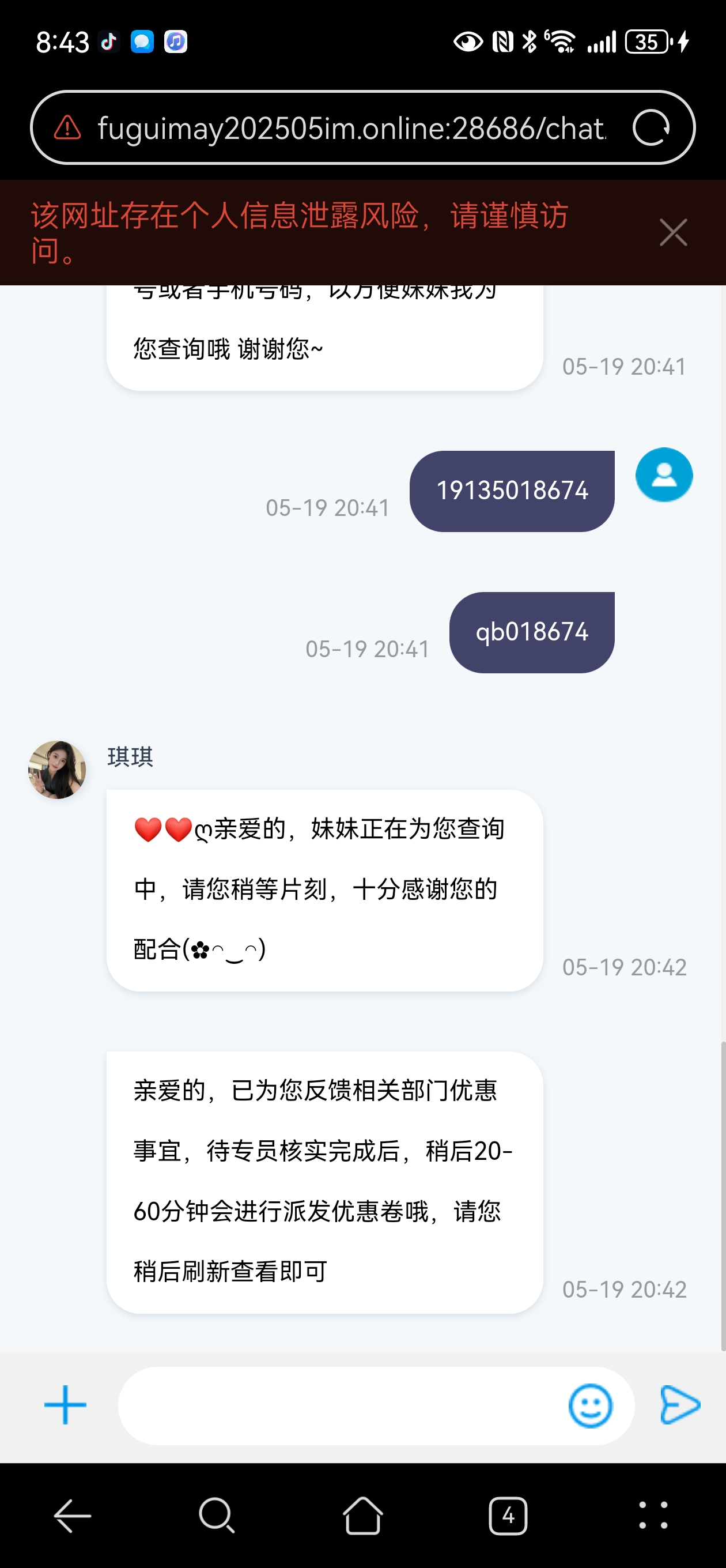Open the tab switcher showing 4 tabs
The image size is (726, 1568).
tap(508, 1515)
